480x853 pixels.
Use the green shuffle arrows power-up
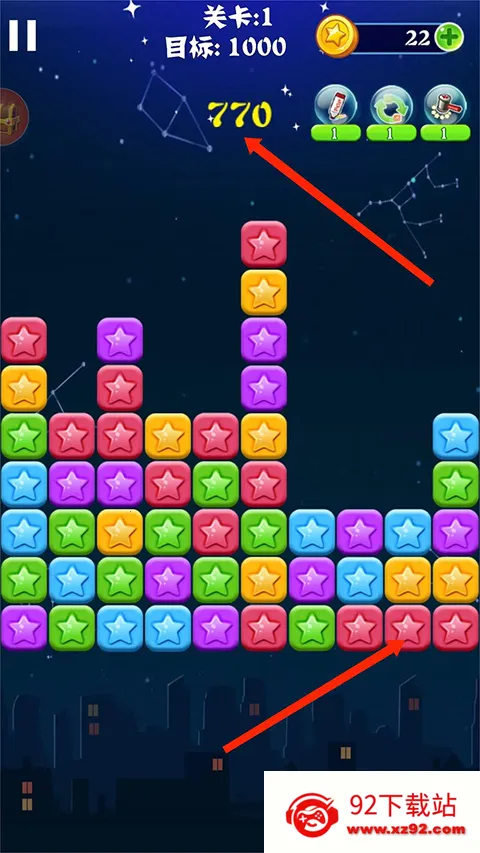[391, 105]
